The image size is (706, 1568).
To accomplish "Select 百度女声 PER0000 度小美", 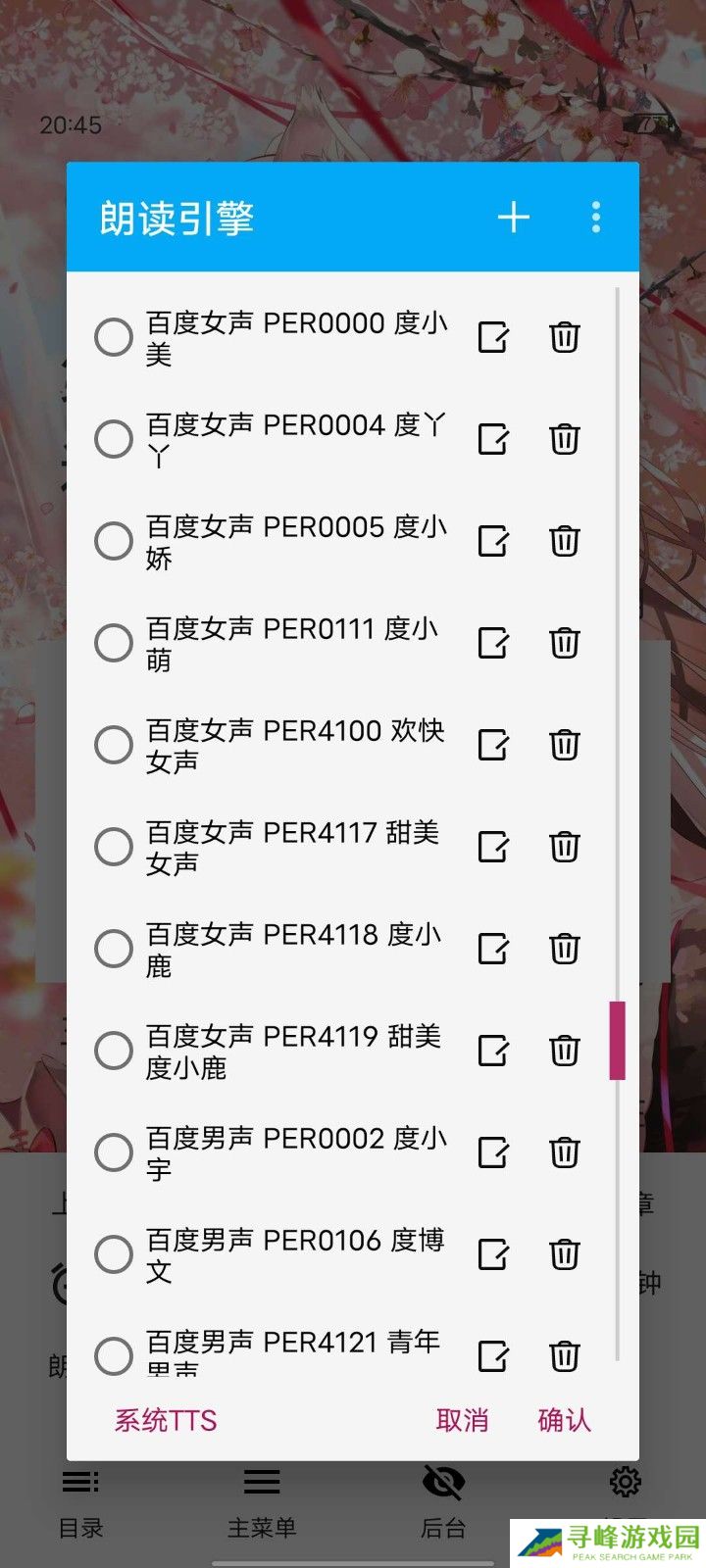I will pos(114,337).
